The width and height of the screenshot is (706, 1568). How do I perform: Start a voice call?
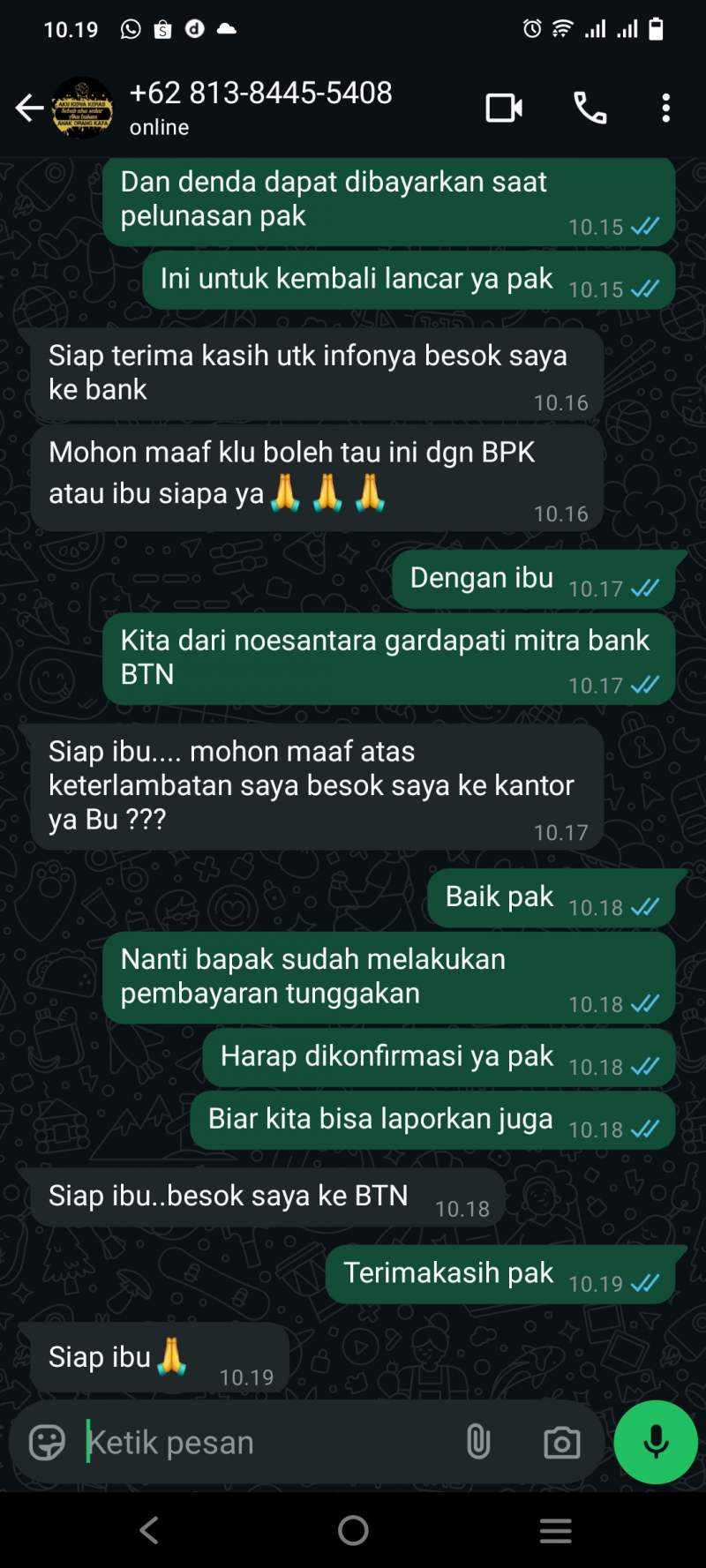590,108
